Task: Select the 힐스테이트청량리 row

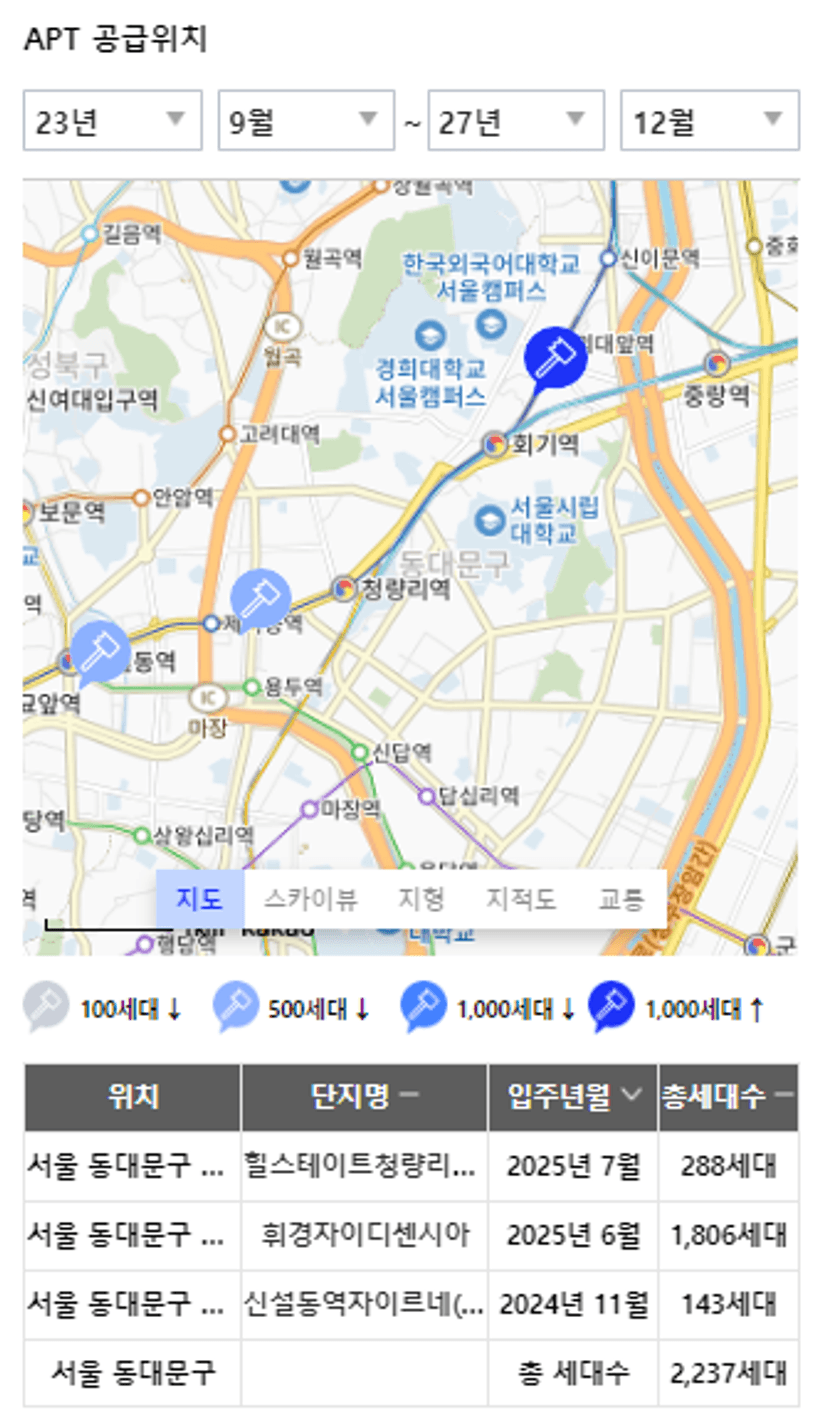Action: (x=411, y=1166)
